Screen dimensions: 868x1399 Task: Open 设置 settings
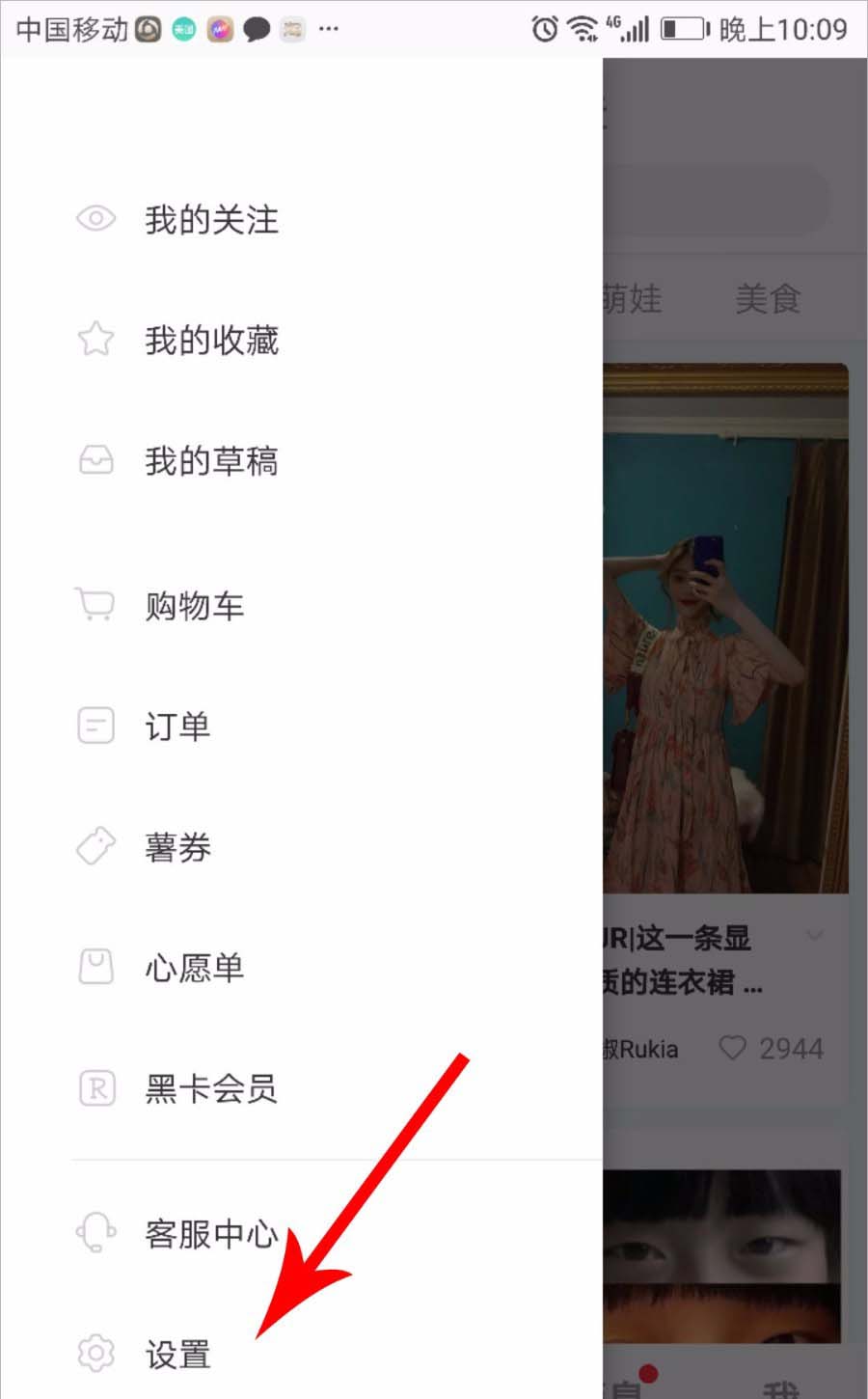(x=177, y=1354)
